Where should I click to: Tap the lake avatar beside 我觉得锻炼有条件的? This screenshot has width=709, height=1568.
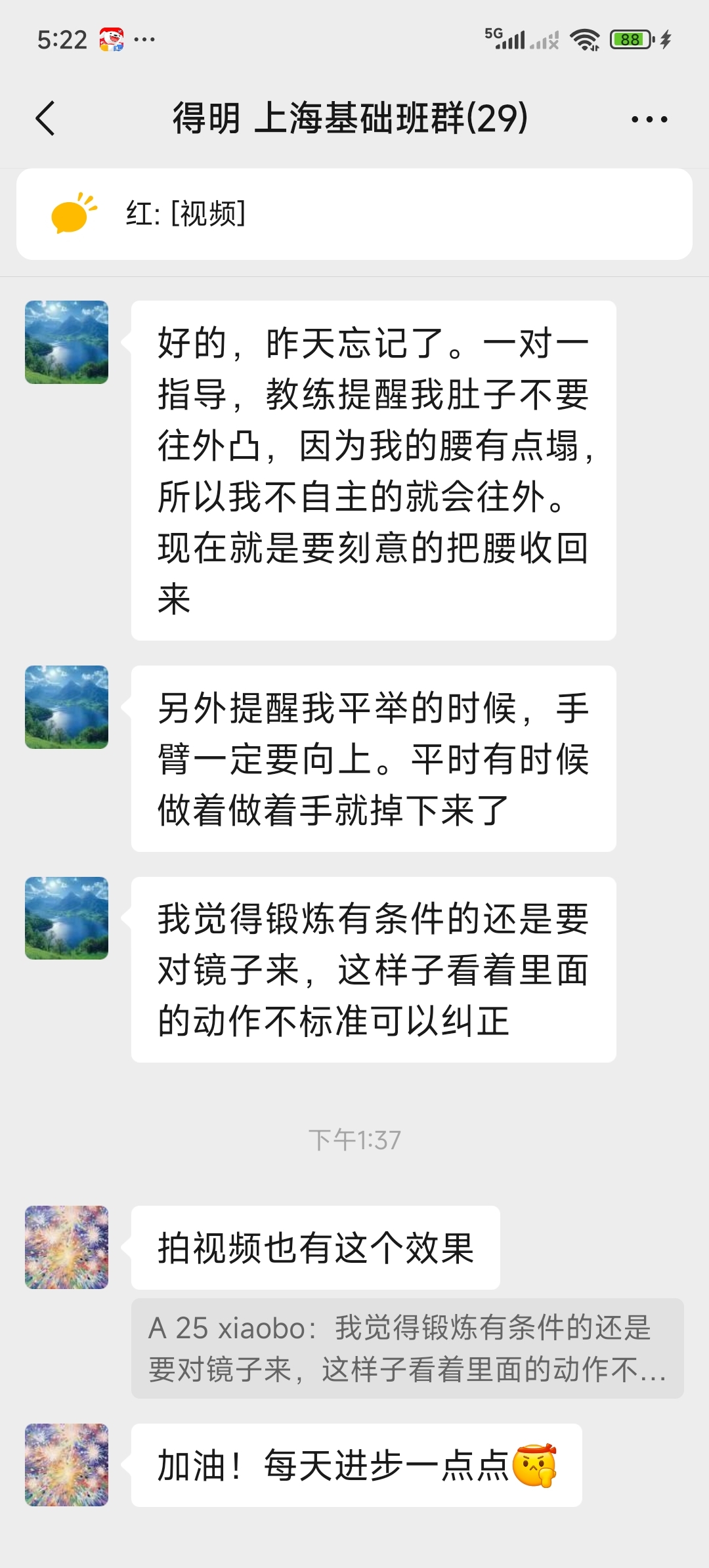point(66,918)
